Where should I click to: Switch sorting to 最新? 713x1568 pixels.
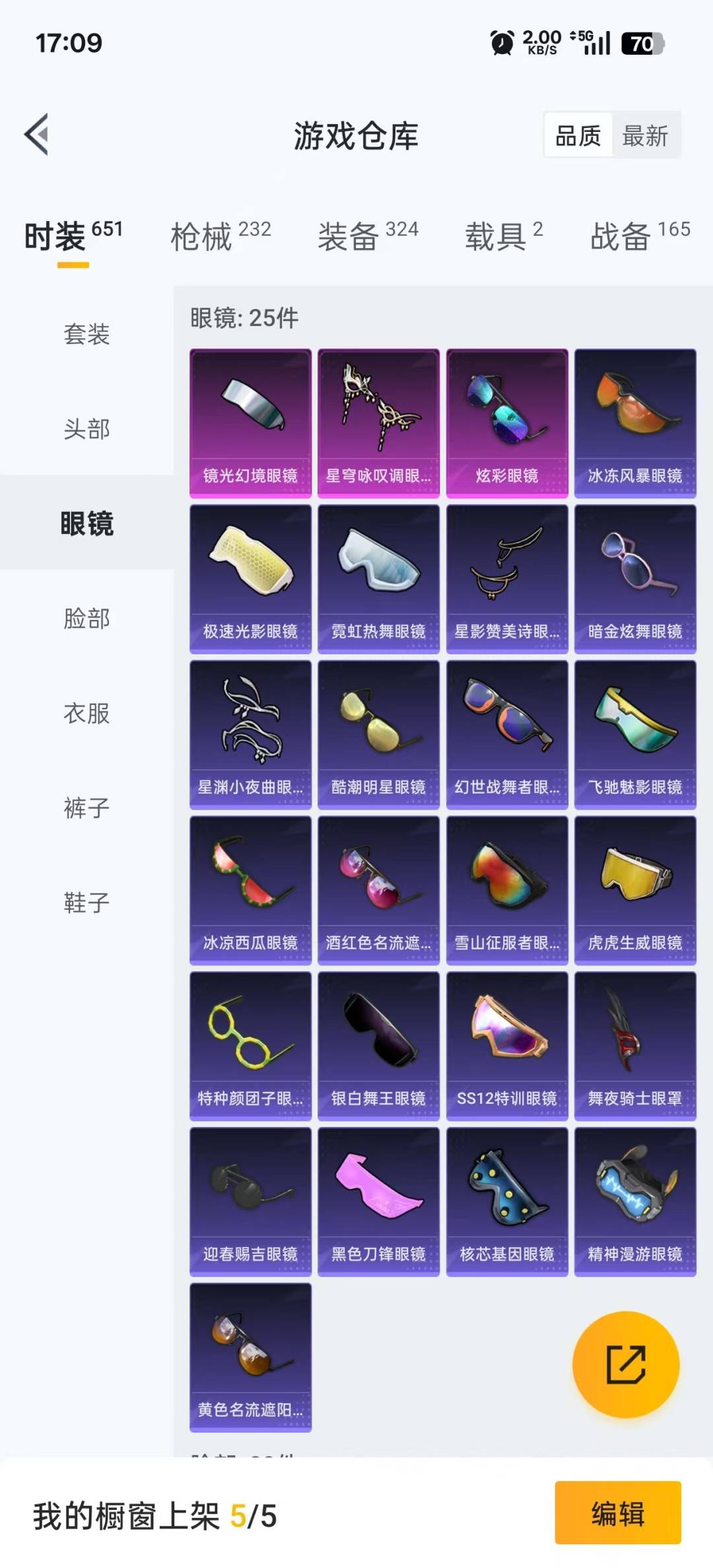pyautogui.click(x=646, y=135)
